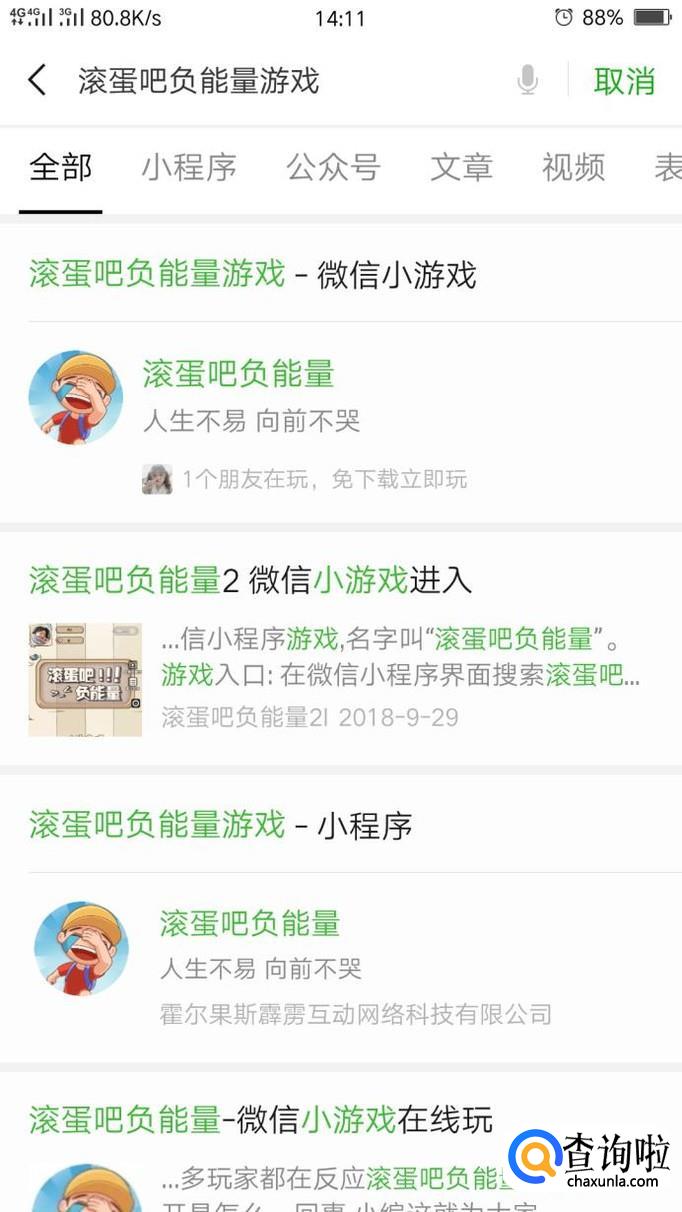Switch to the 视频 tab
Image resolution: width=682 pixels, height=1212 pixels.
coord(573,167)
